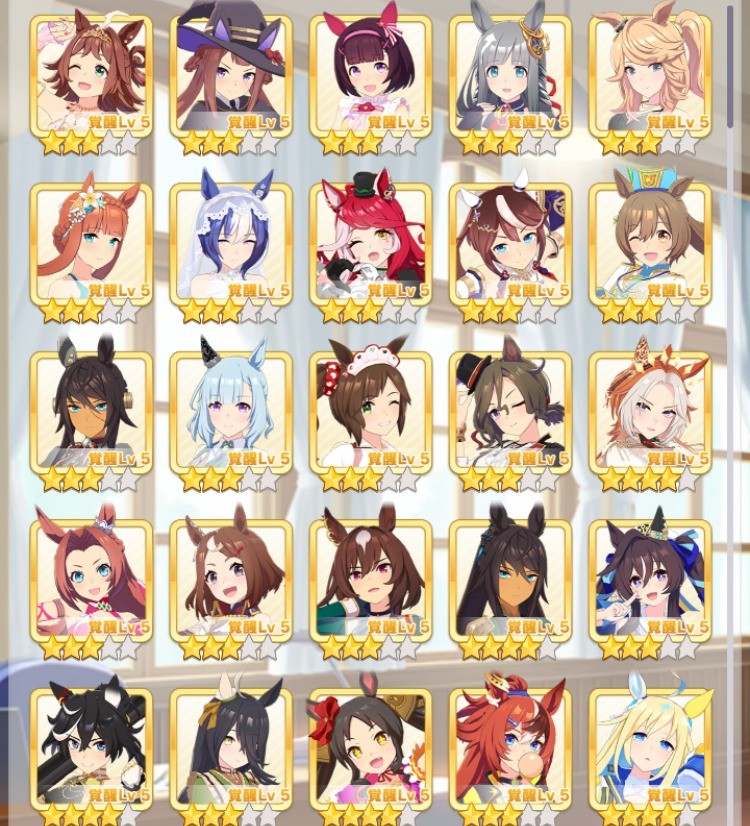Viewport: 750px width, 826px height.
Task: Open the long black-haired character with yellow eyes
Action: point(231,747)
